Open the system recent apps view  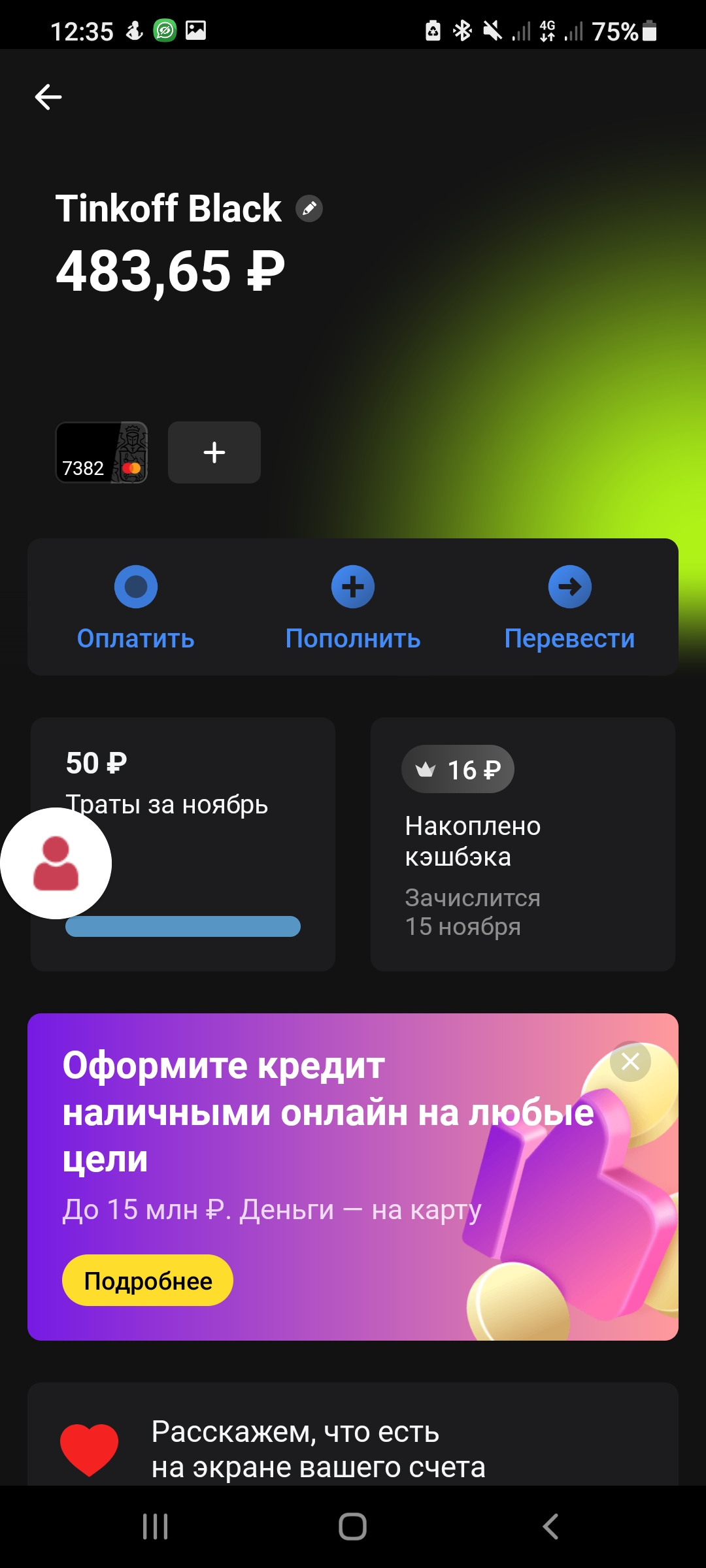pos(156,1527)
